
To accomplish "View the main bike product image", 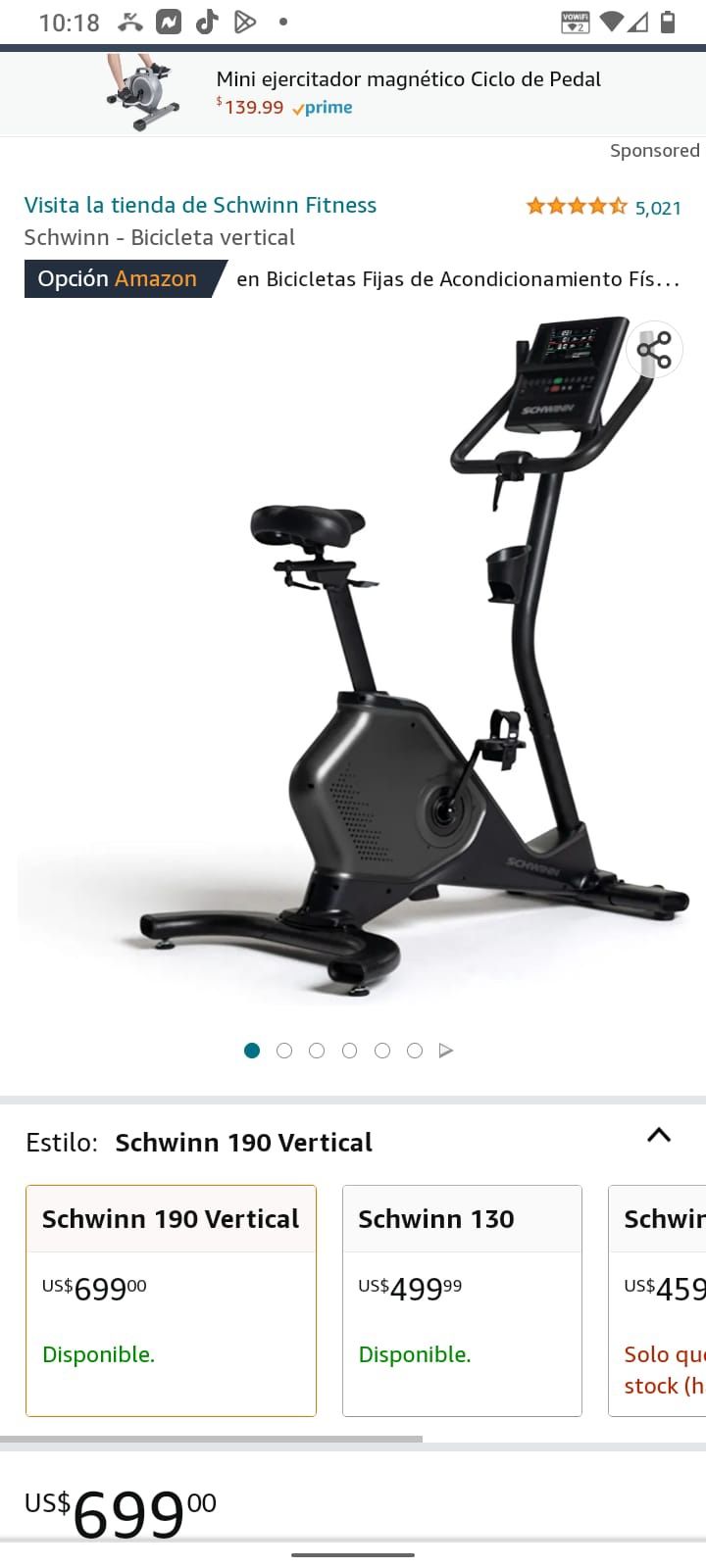I will pyautogui.click(x=353, y=666).
